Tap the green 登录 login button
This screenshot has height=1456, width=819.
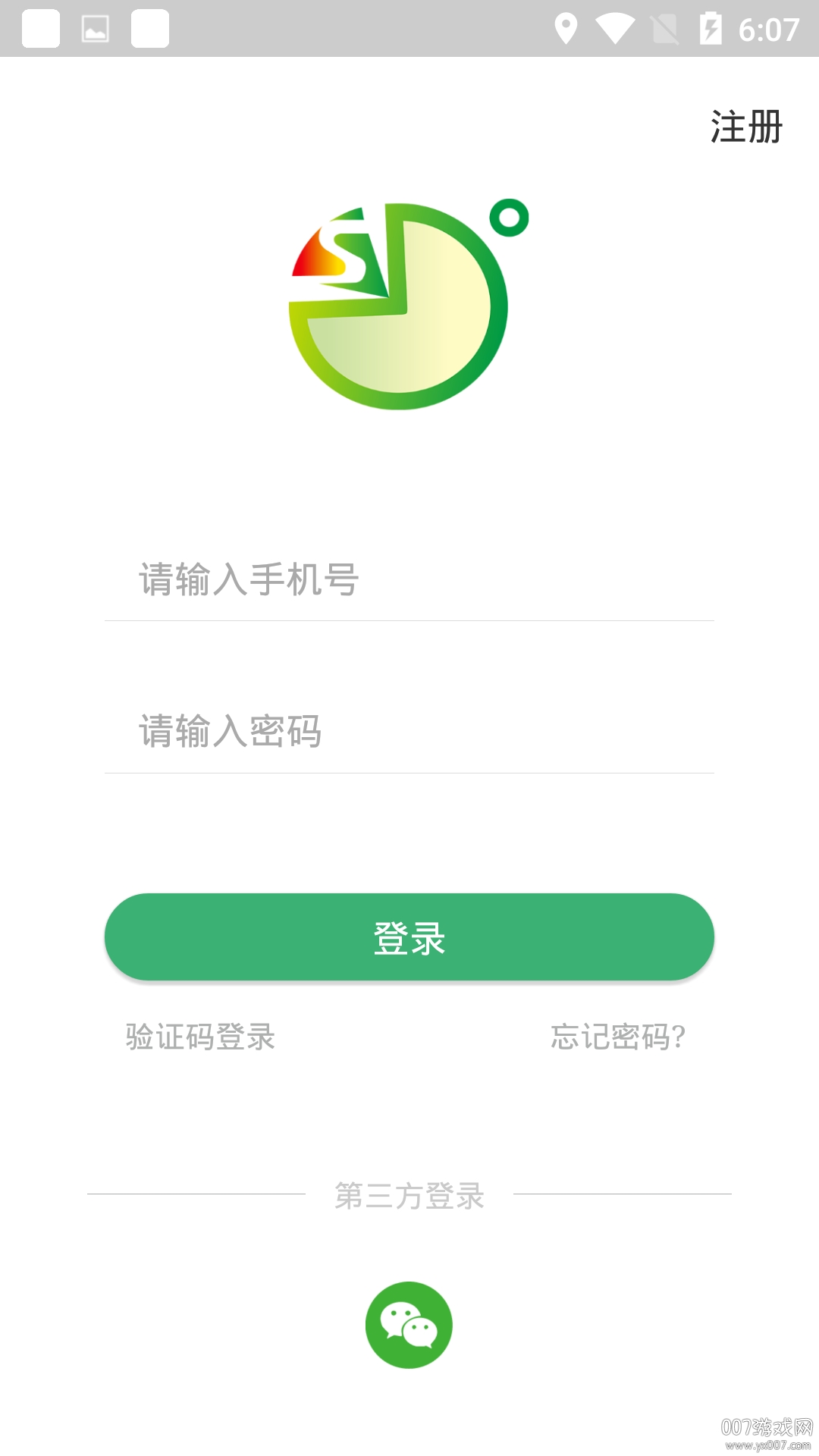point(409,937)
